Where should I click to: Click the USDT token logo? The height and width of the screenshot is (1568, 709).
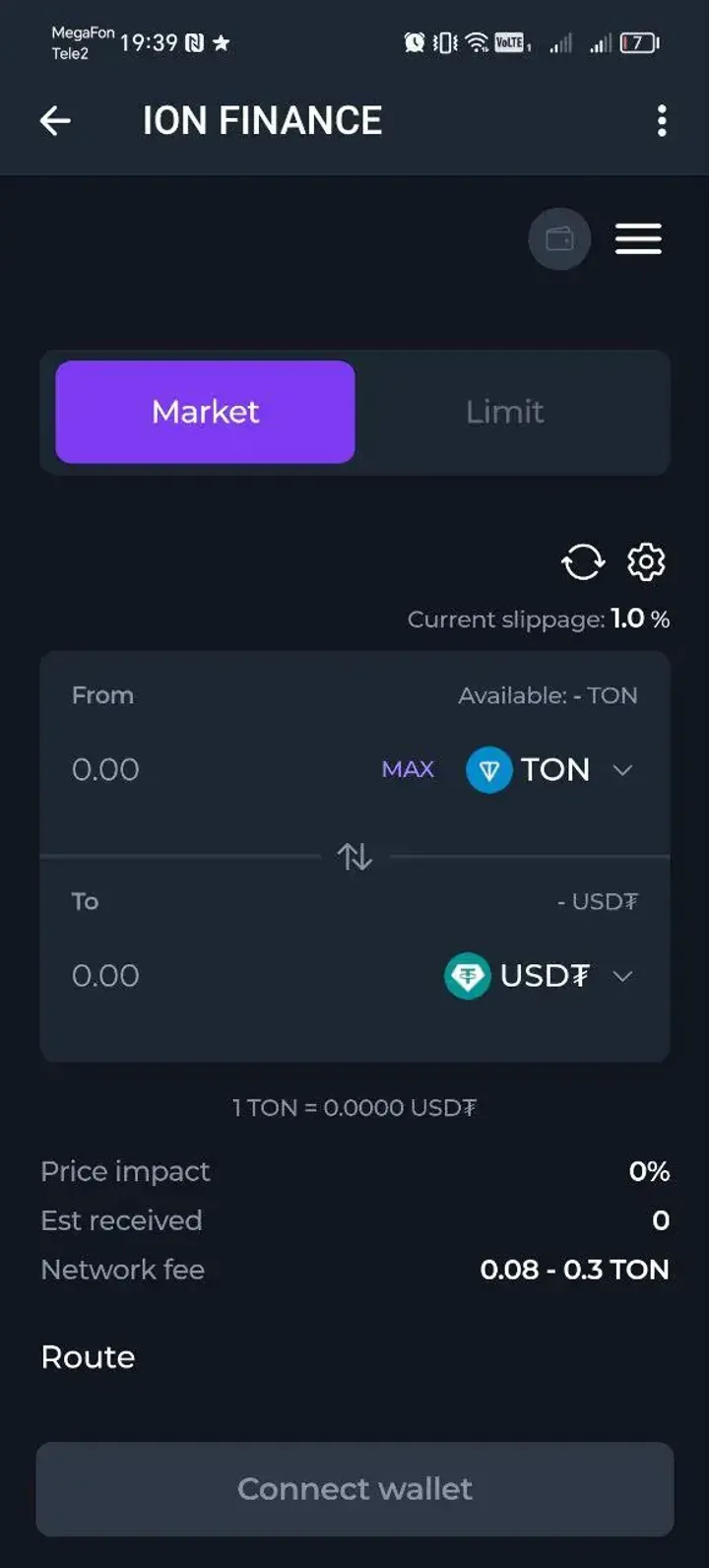[467, 976]
